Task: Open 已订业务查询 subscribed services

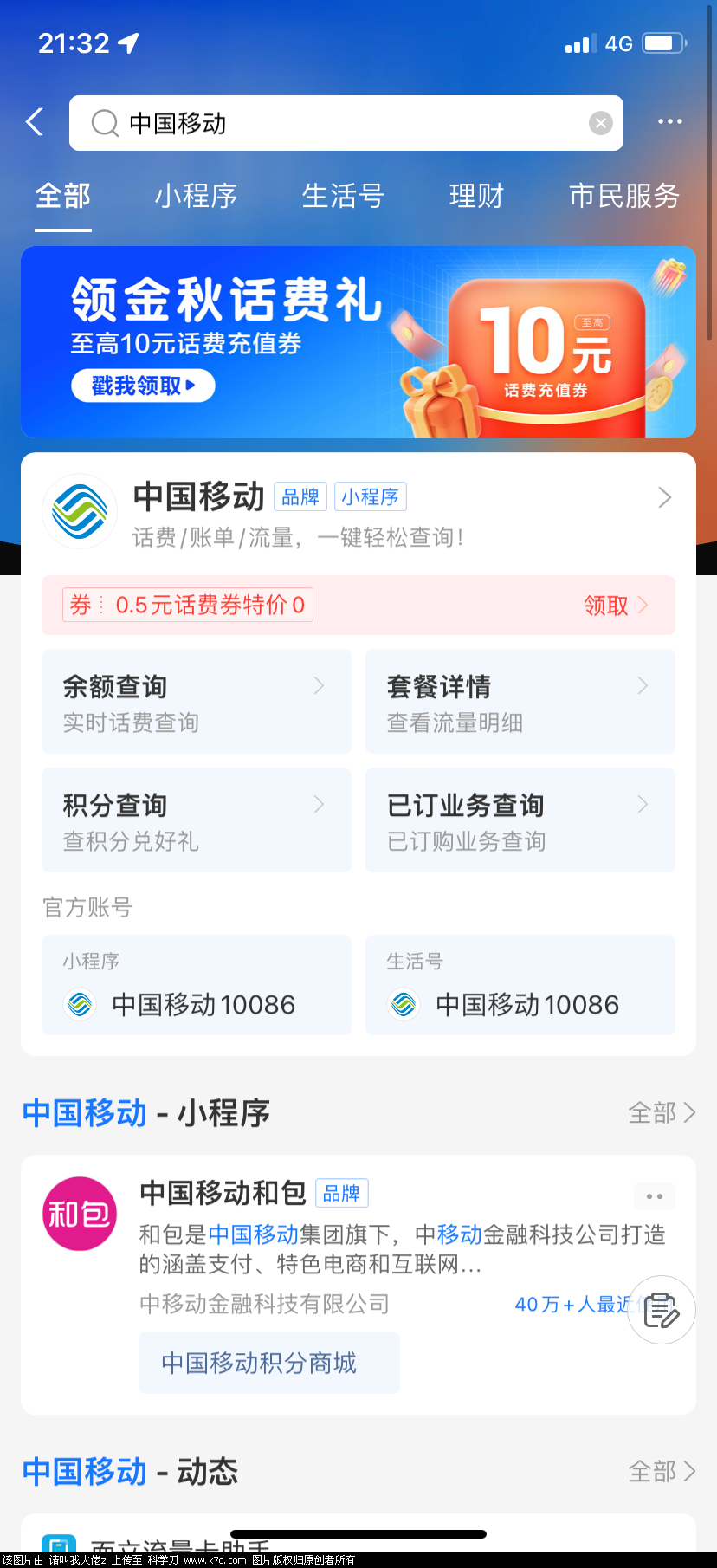Action: tap(520, 820)
